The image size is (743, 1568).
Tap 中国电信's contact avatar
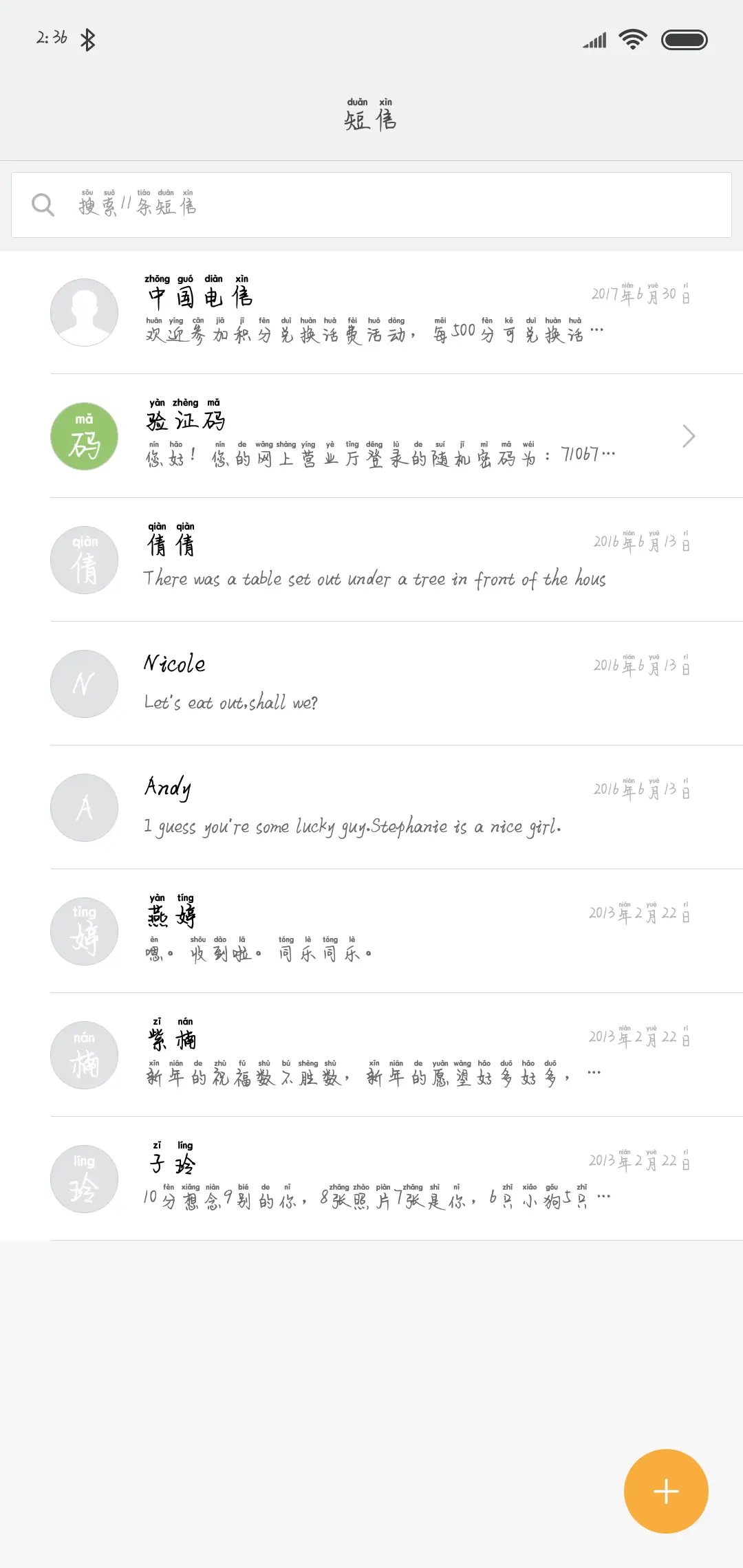pyautogui.click(x=84, y=312)
